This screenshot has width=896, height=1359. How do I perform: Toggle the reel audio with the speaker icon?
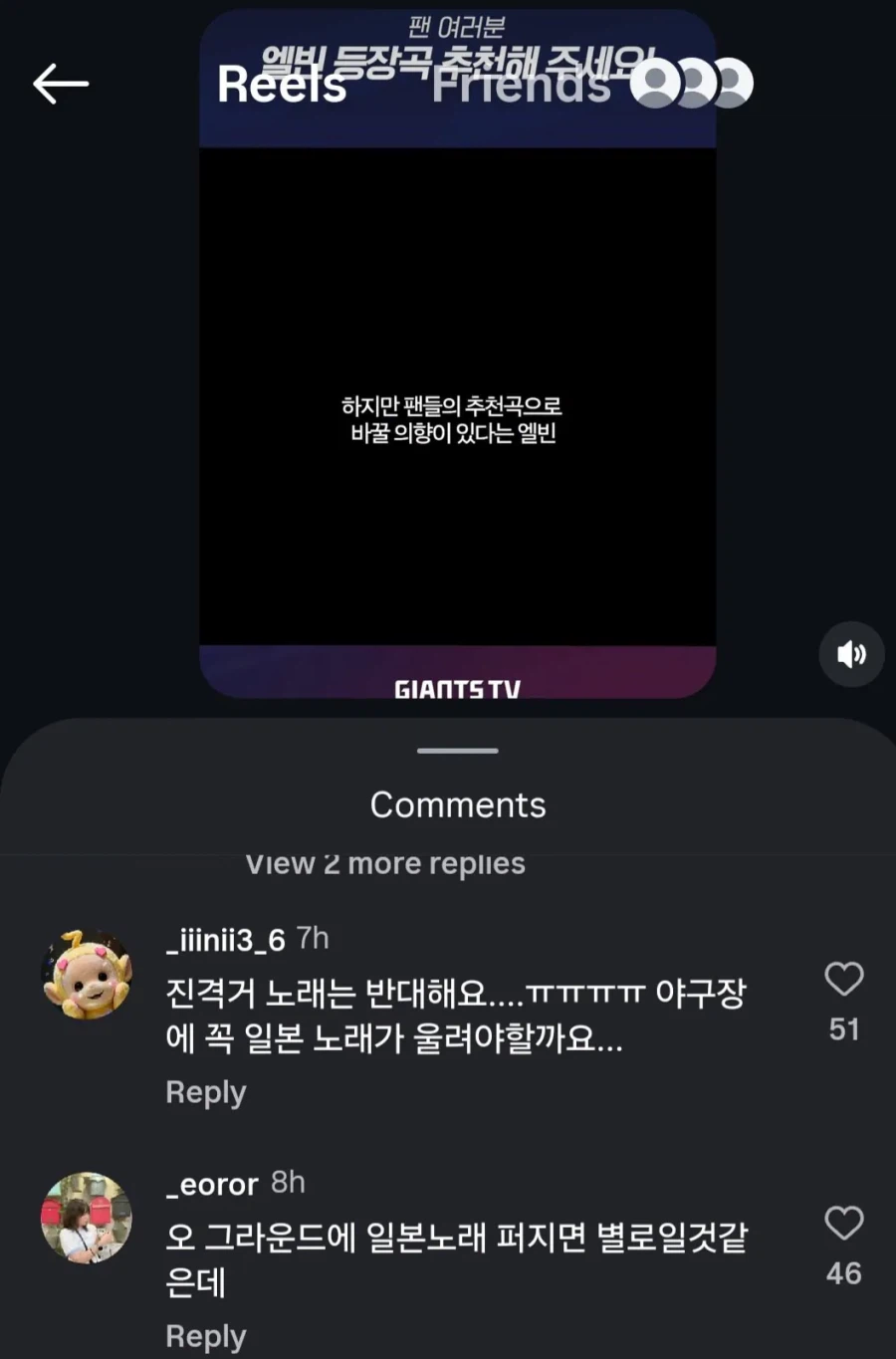(x=851, y=654)
